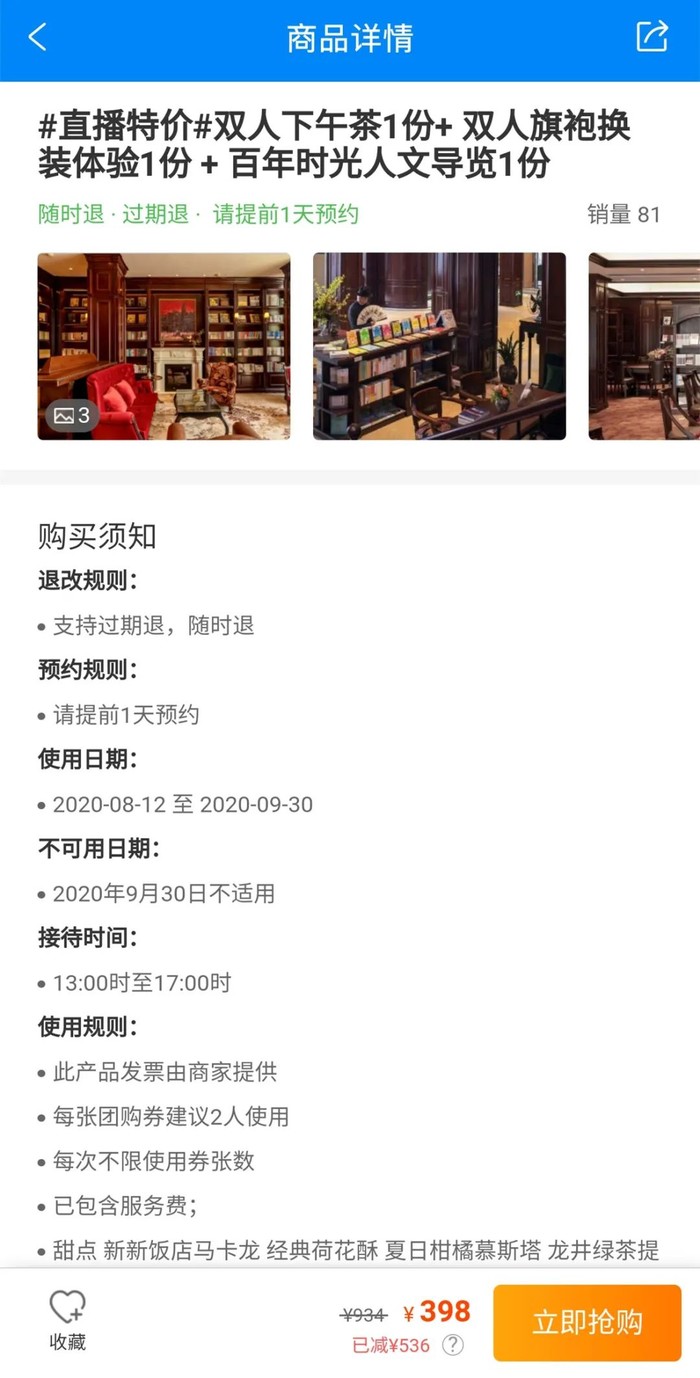700x1378 pixels.
Task: Show discount details via question mark icon
Action: (x=453, y=1345)
